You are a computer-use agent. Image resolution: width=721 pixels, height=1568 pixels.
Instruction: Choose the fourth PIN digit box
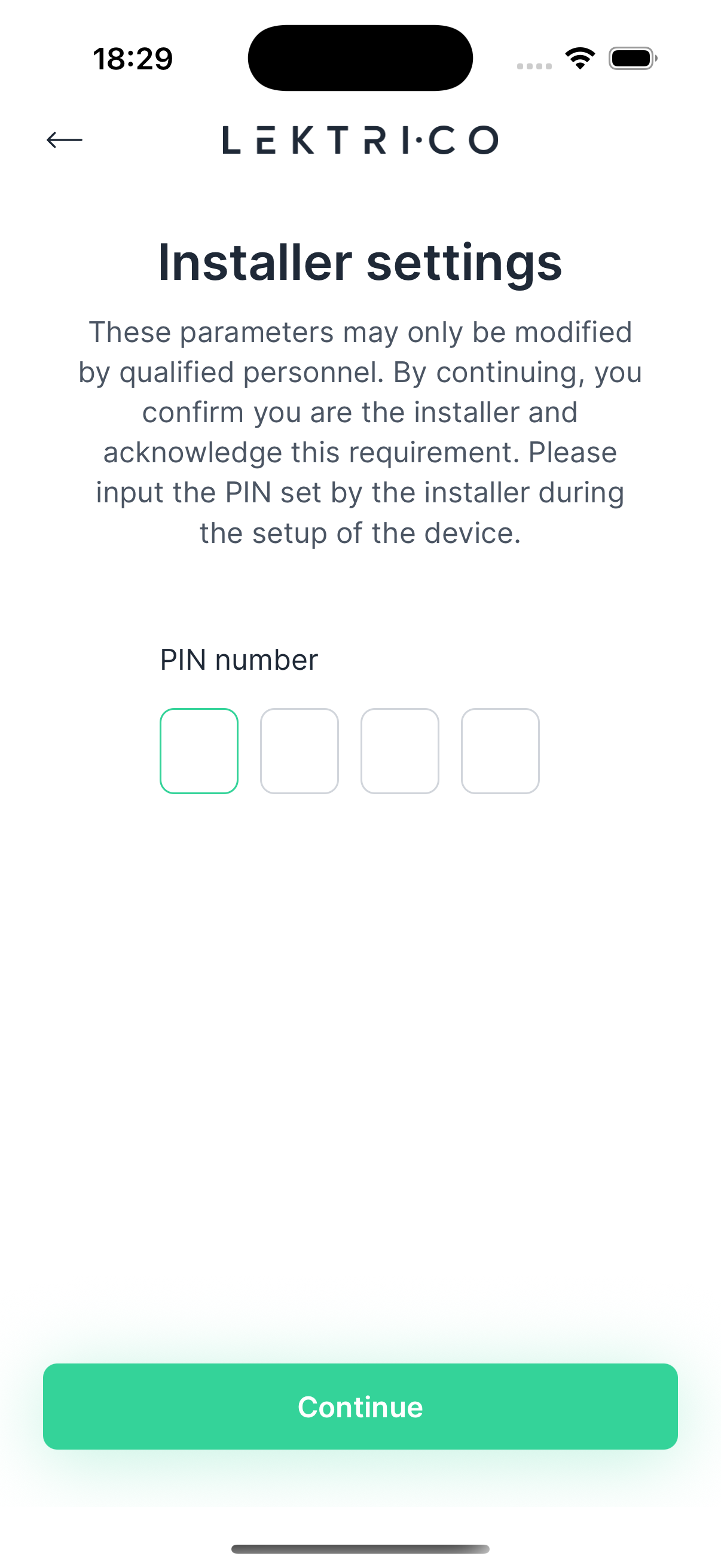pos(500,751)
